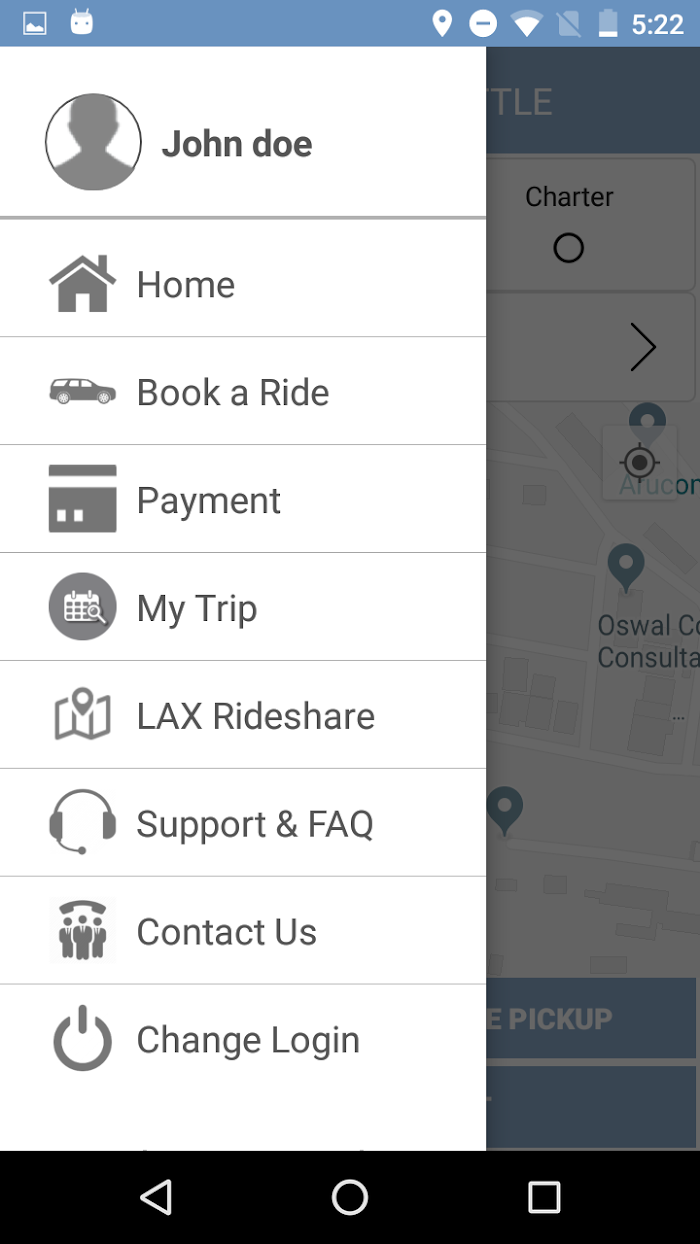Select Book a Ride

(243, 392)
